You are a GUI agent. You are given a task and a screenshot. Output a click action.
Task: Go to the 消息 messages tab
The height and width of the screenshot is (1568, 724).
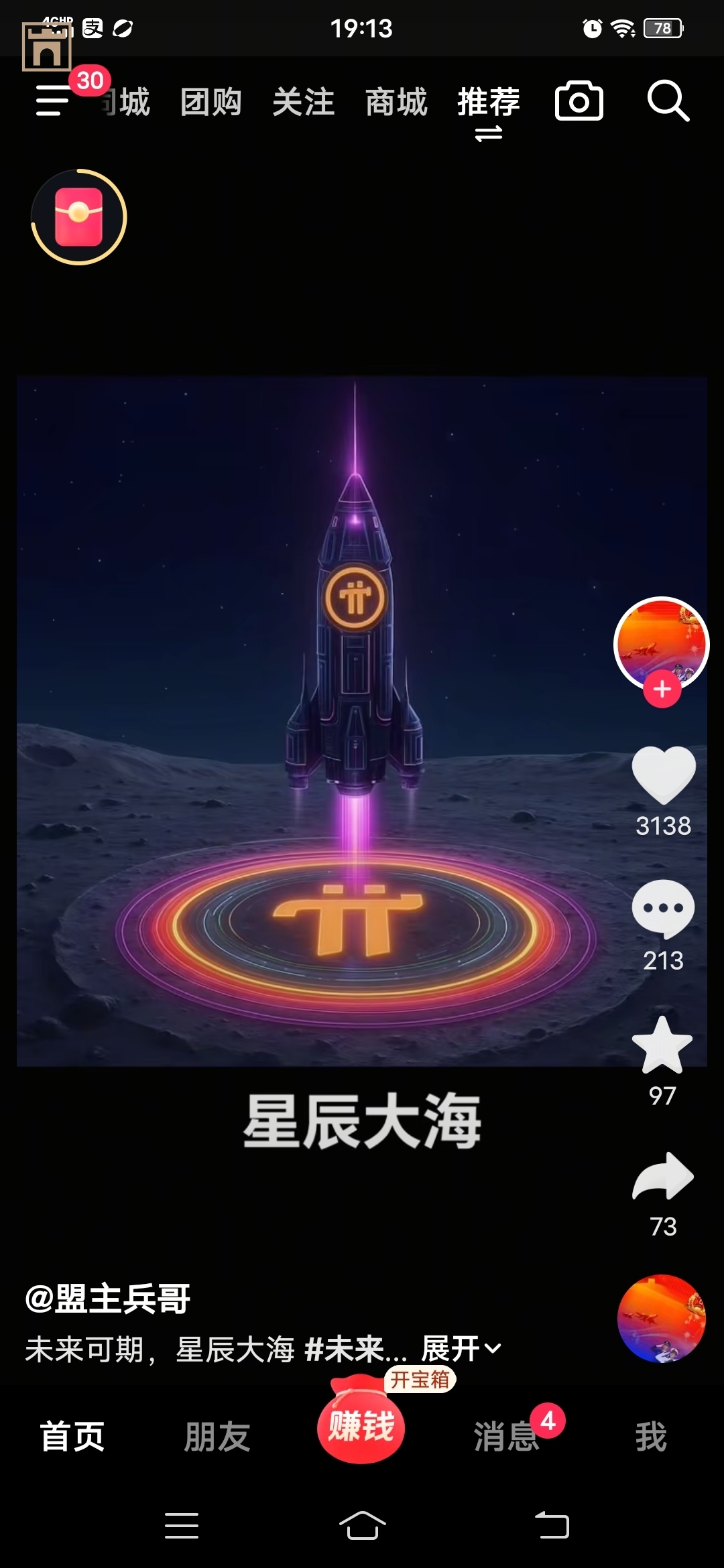tap(507, 1437)
